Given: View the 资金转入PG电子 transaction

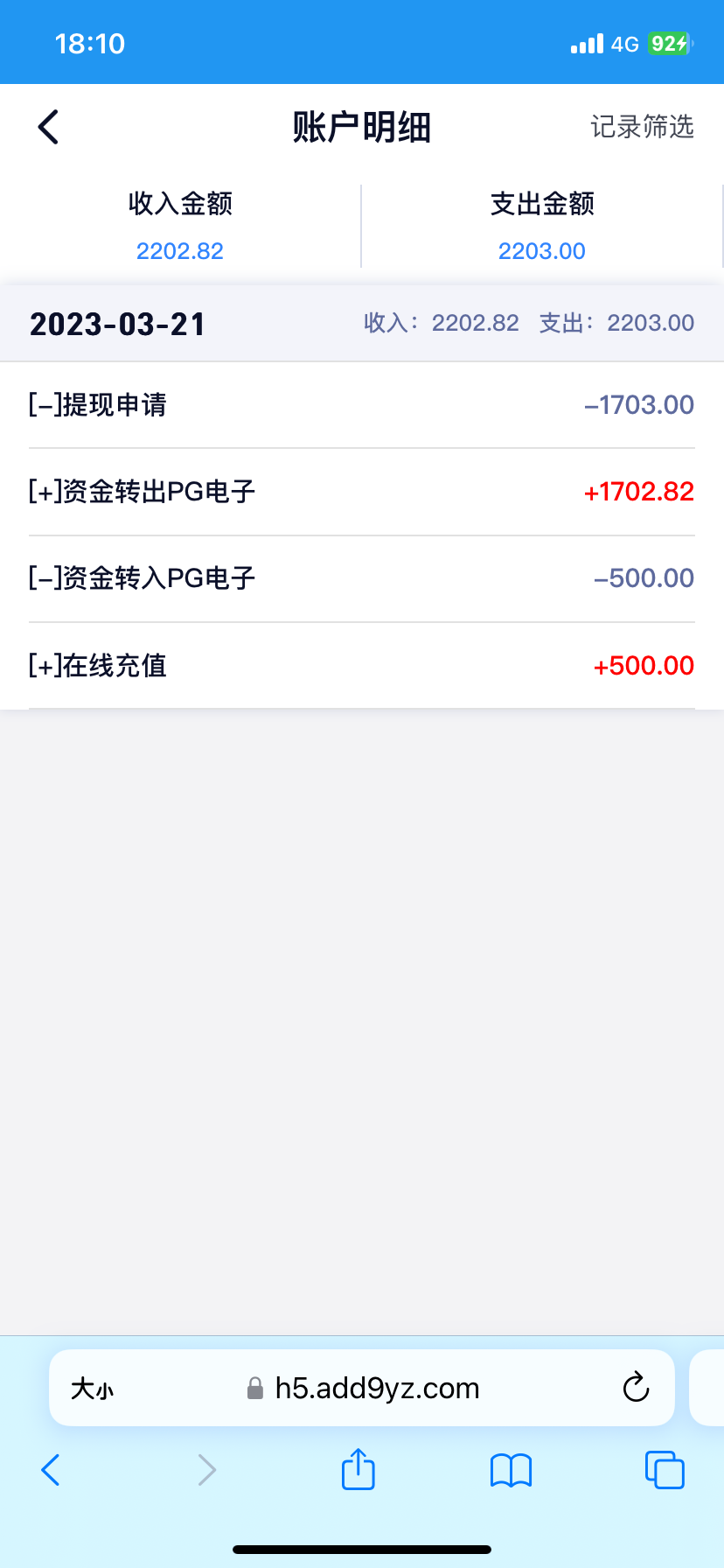Looking at the screenshot, I should tap(361, 578).
